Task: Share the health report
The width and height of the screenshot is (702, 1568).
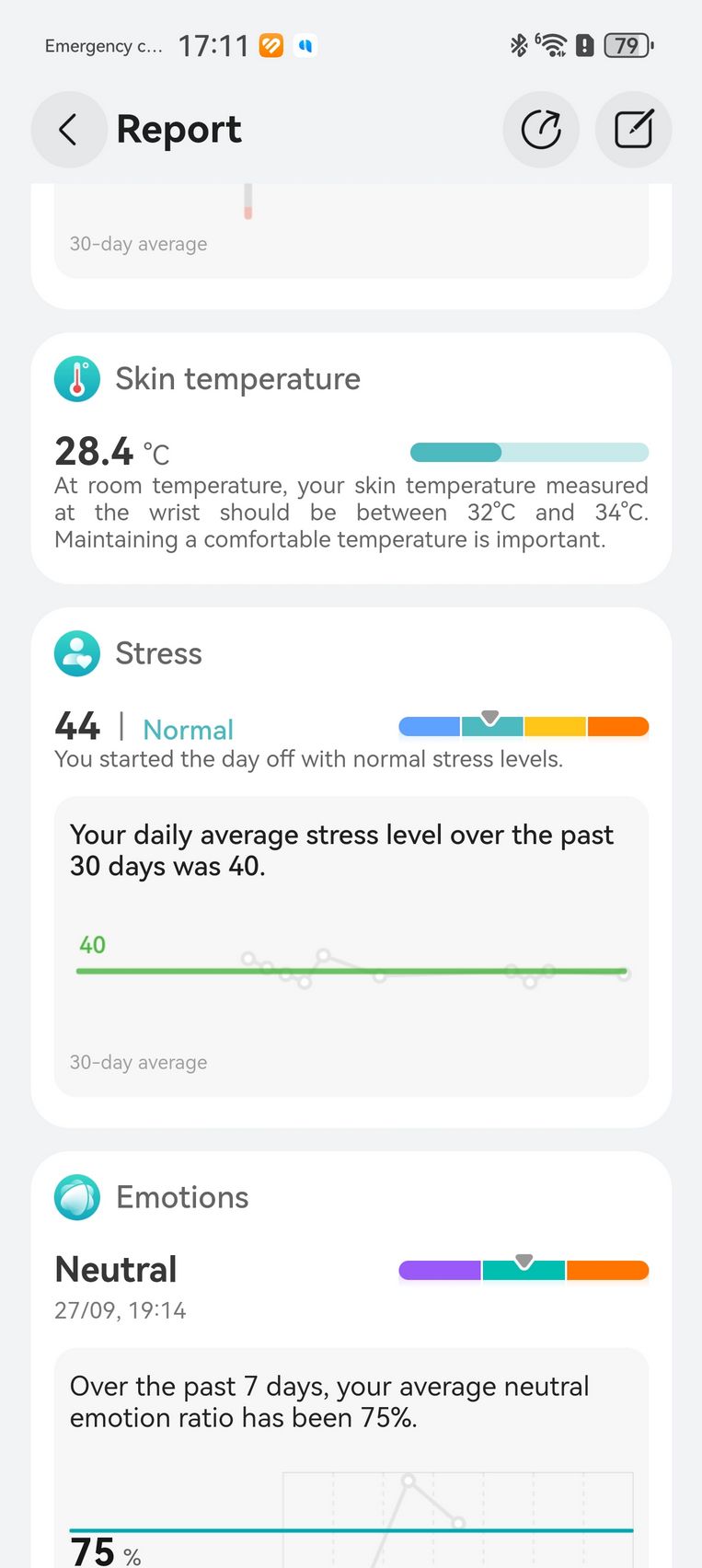Action: [541, 130]
